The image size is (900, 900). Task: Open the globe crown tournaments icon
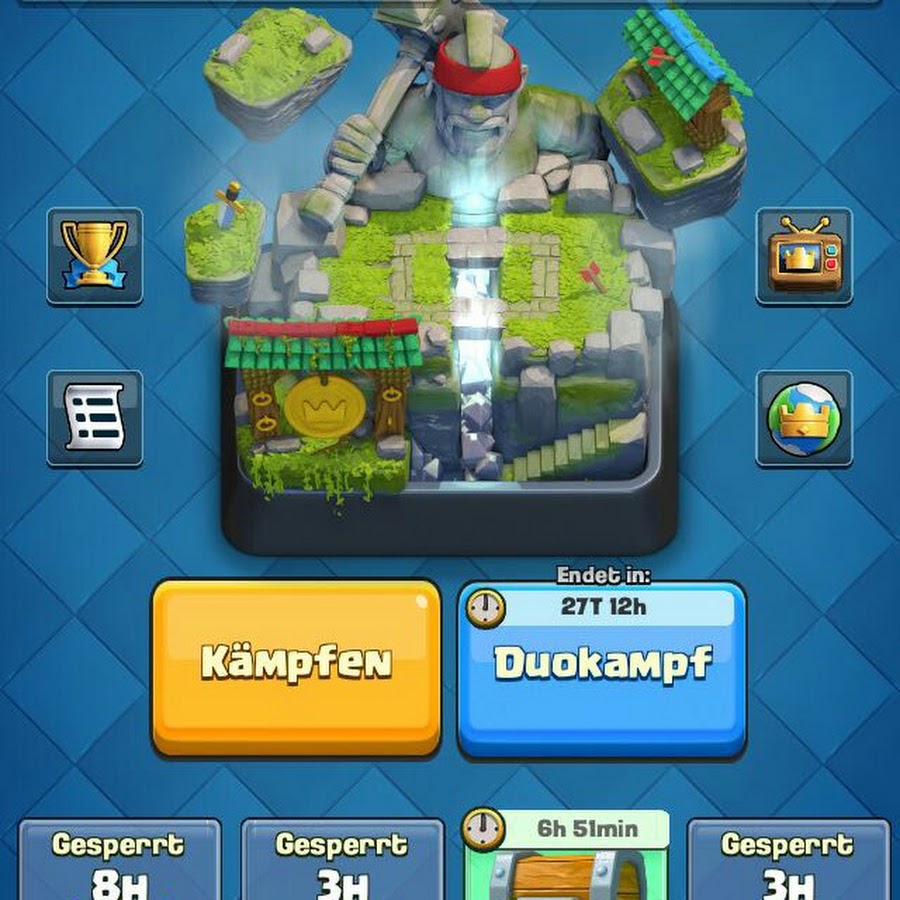pyautogui.click(x=804, y=418)
